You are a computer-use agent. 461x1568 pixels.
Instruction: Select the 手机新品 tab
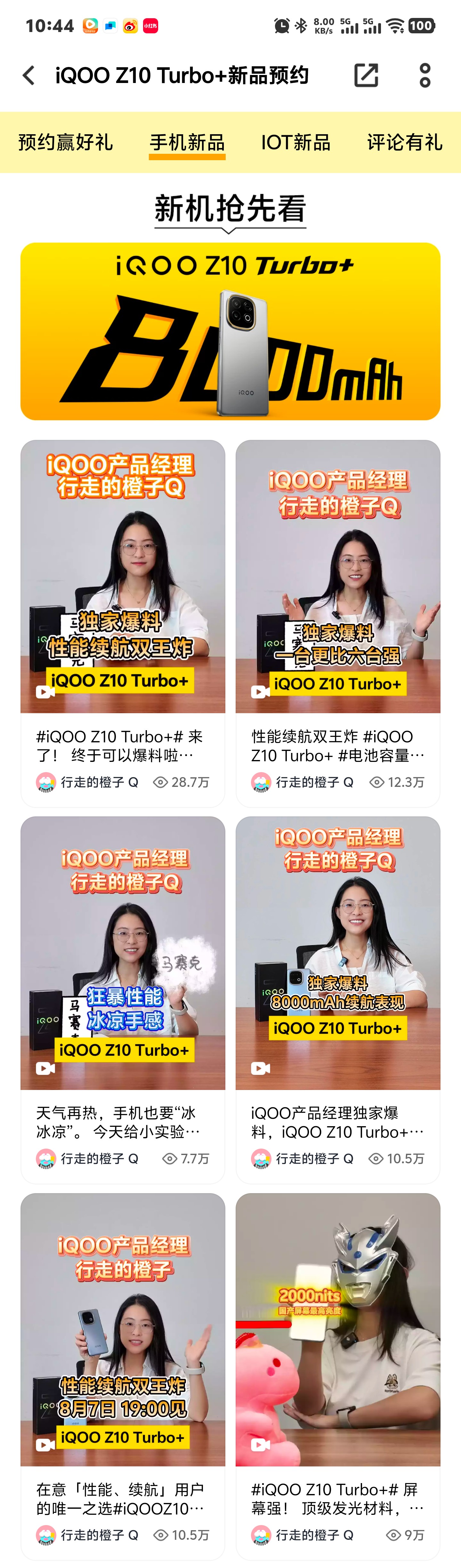(187, 143)
